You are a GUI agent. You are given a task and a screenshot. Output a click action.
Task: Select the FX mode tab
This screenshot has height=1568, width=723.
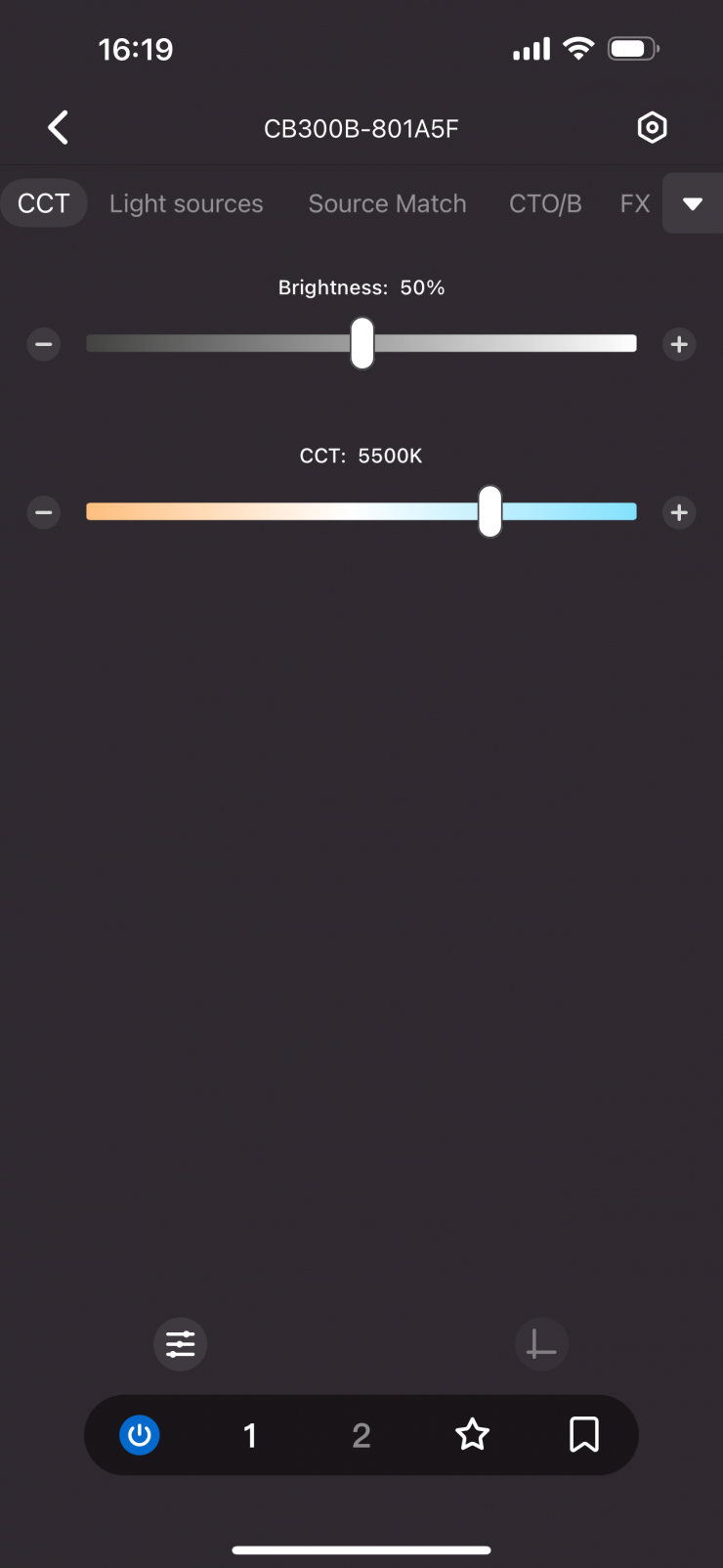click(x=634, y=203)
